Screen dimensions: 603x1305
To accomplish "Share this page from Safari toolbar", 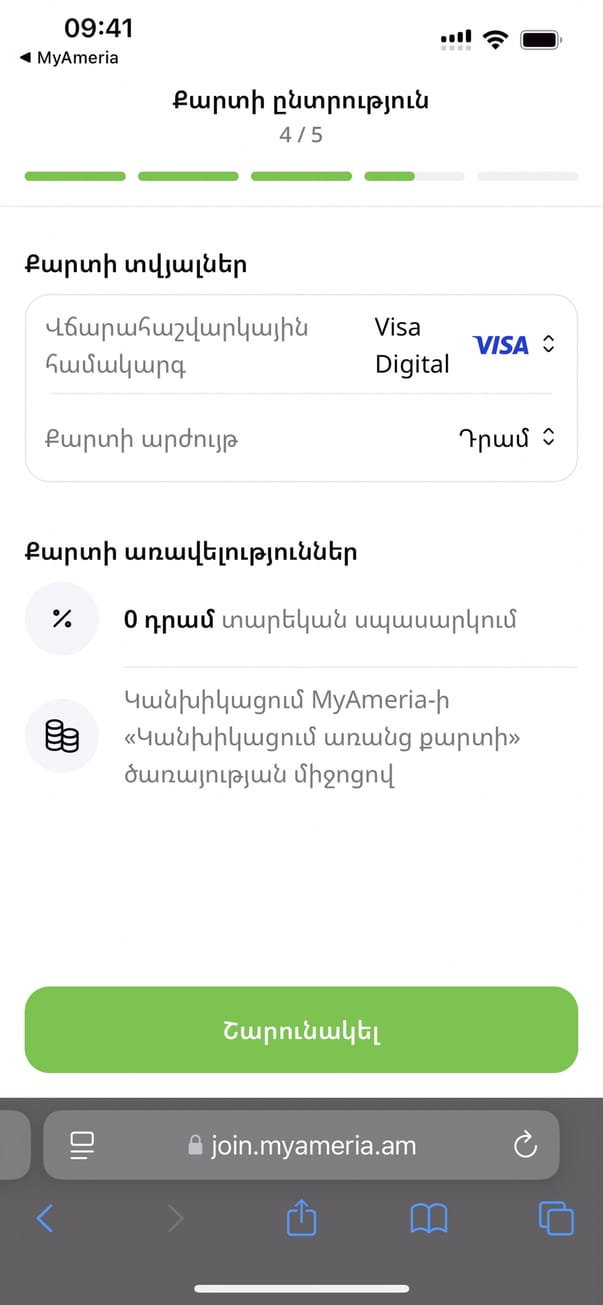I will tap(301, 1218).
